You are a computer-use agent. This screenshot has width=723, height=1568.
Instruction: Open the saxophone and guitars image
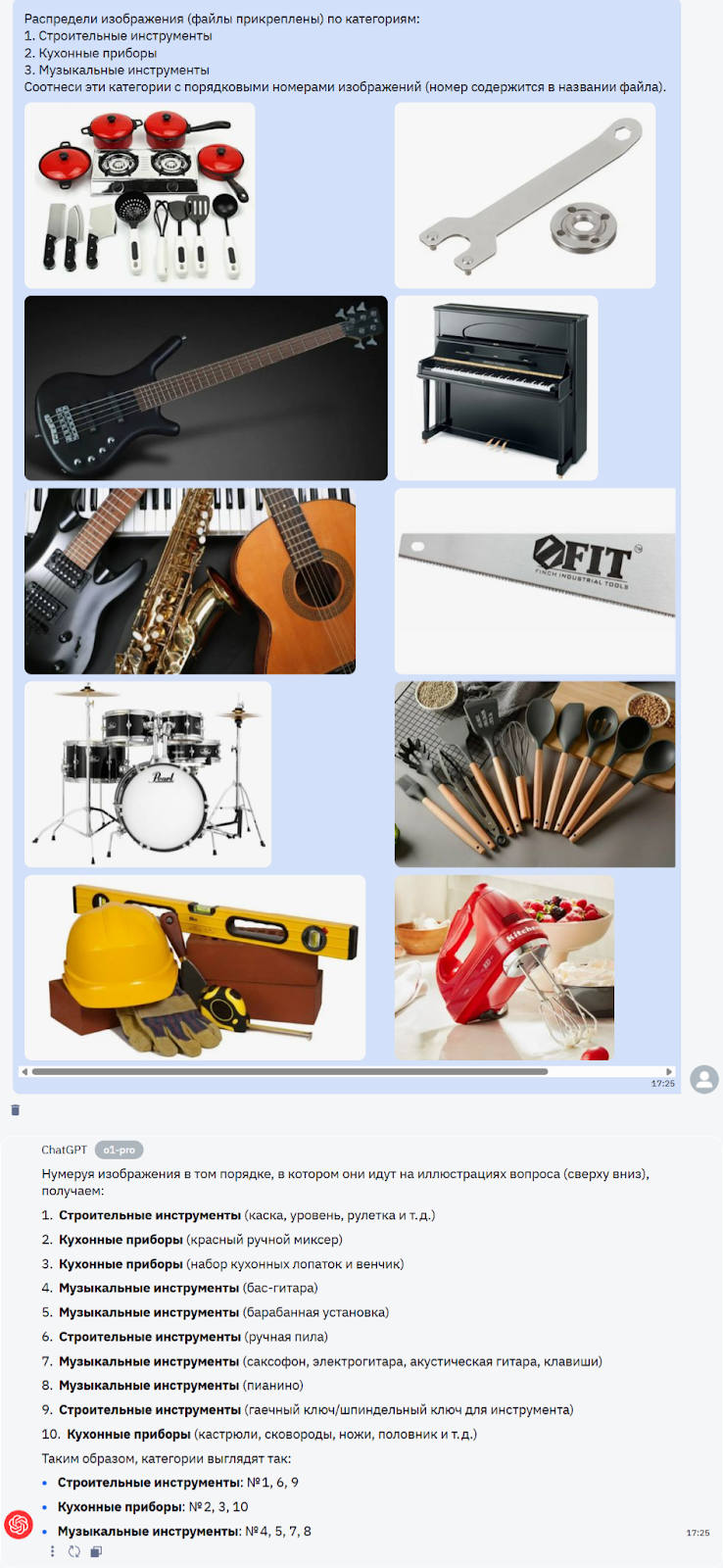click(190, 580)
